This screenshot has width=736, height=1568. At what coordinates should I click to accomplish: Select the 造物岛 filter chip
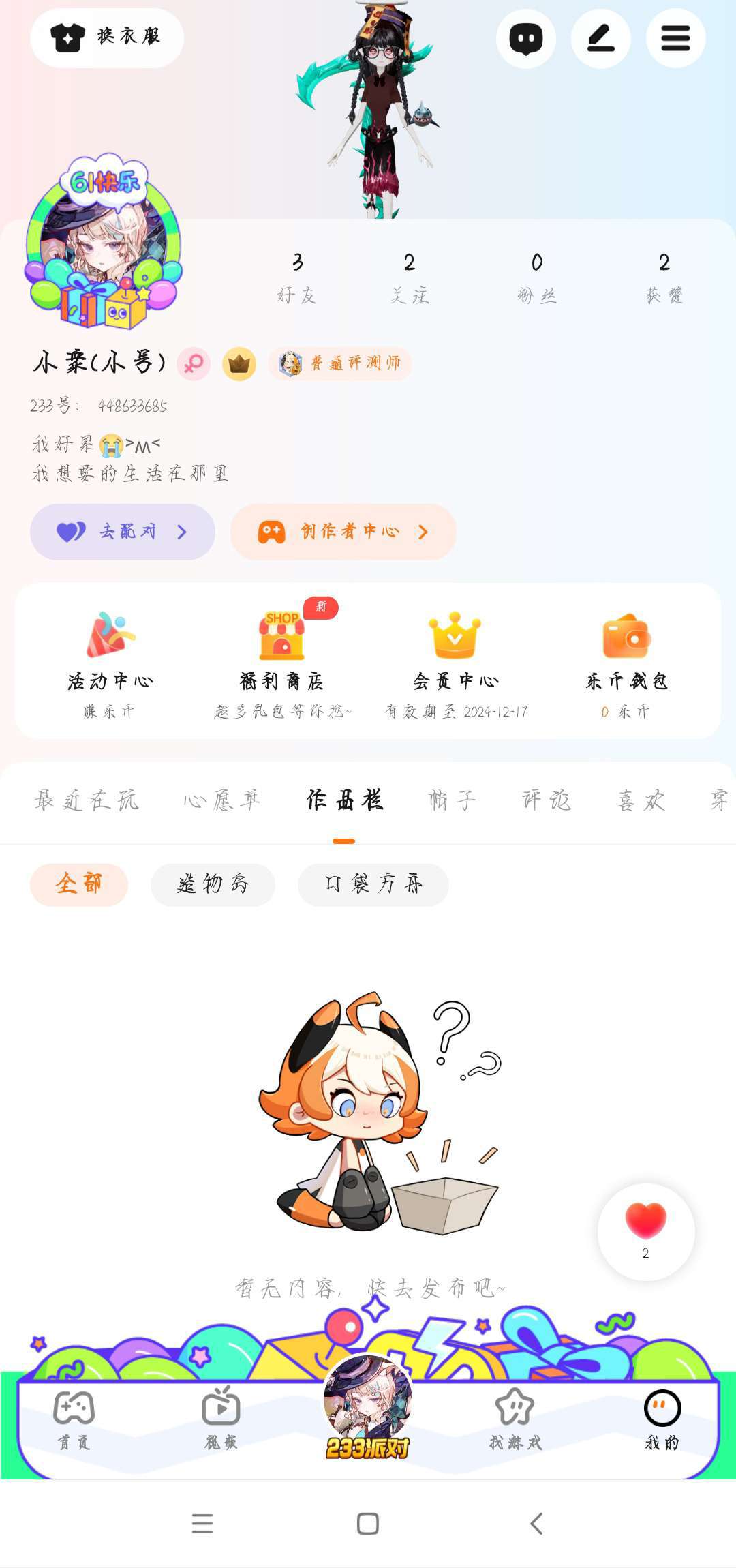213,884
